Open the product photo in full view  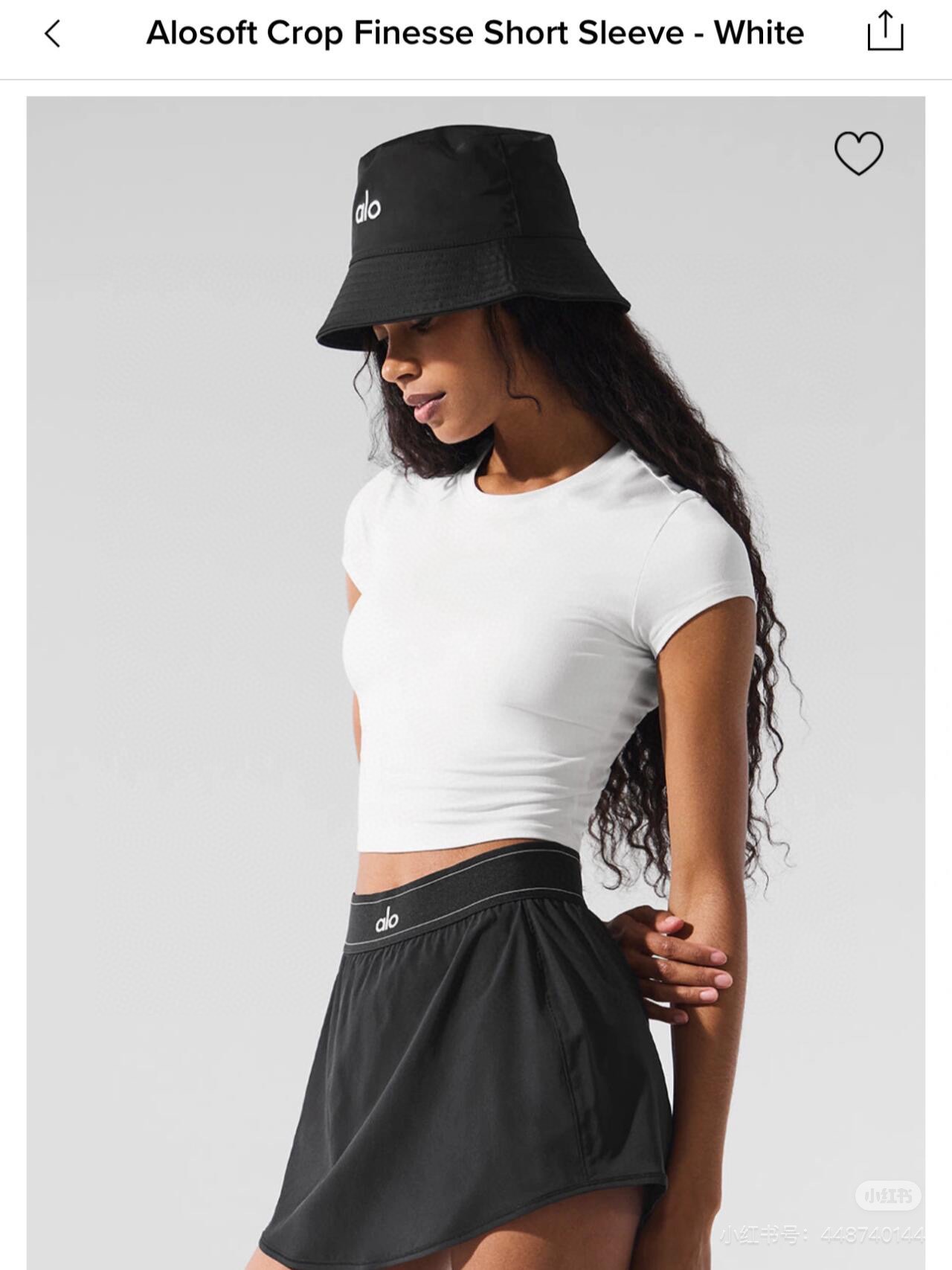(x=476, y=670)
